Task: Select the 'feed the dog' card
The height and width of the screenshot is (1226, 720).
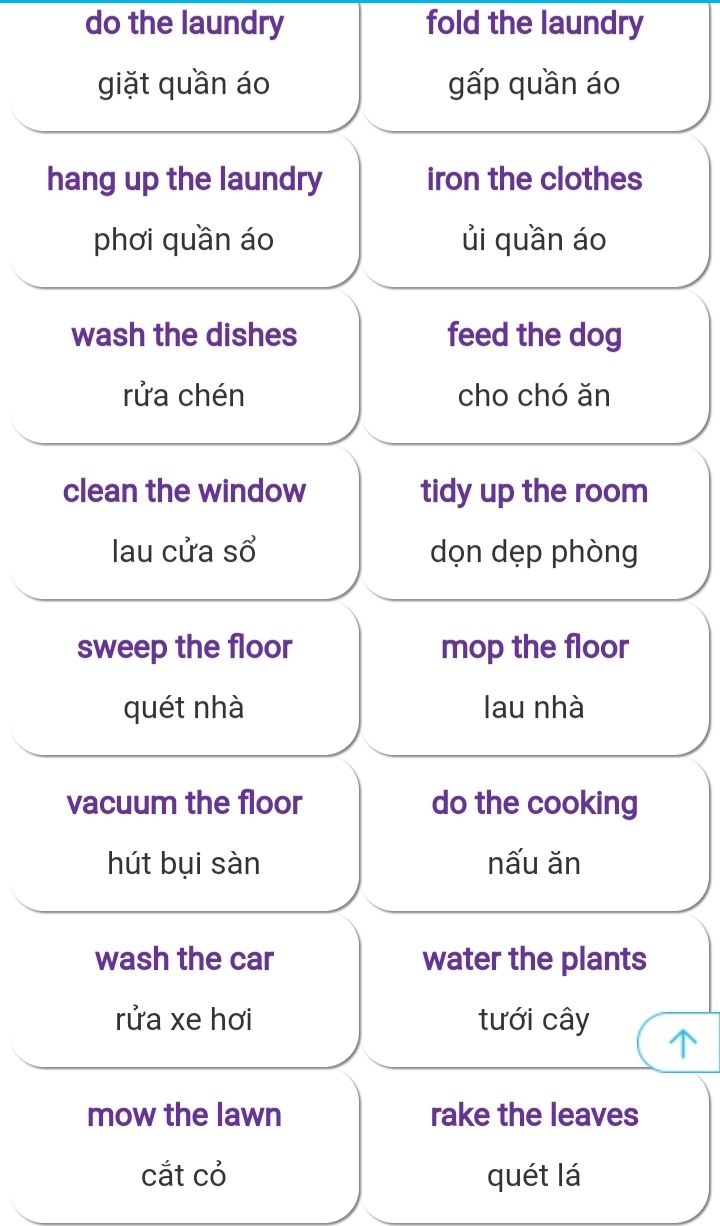Action: click(x=535, y=366)
